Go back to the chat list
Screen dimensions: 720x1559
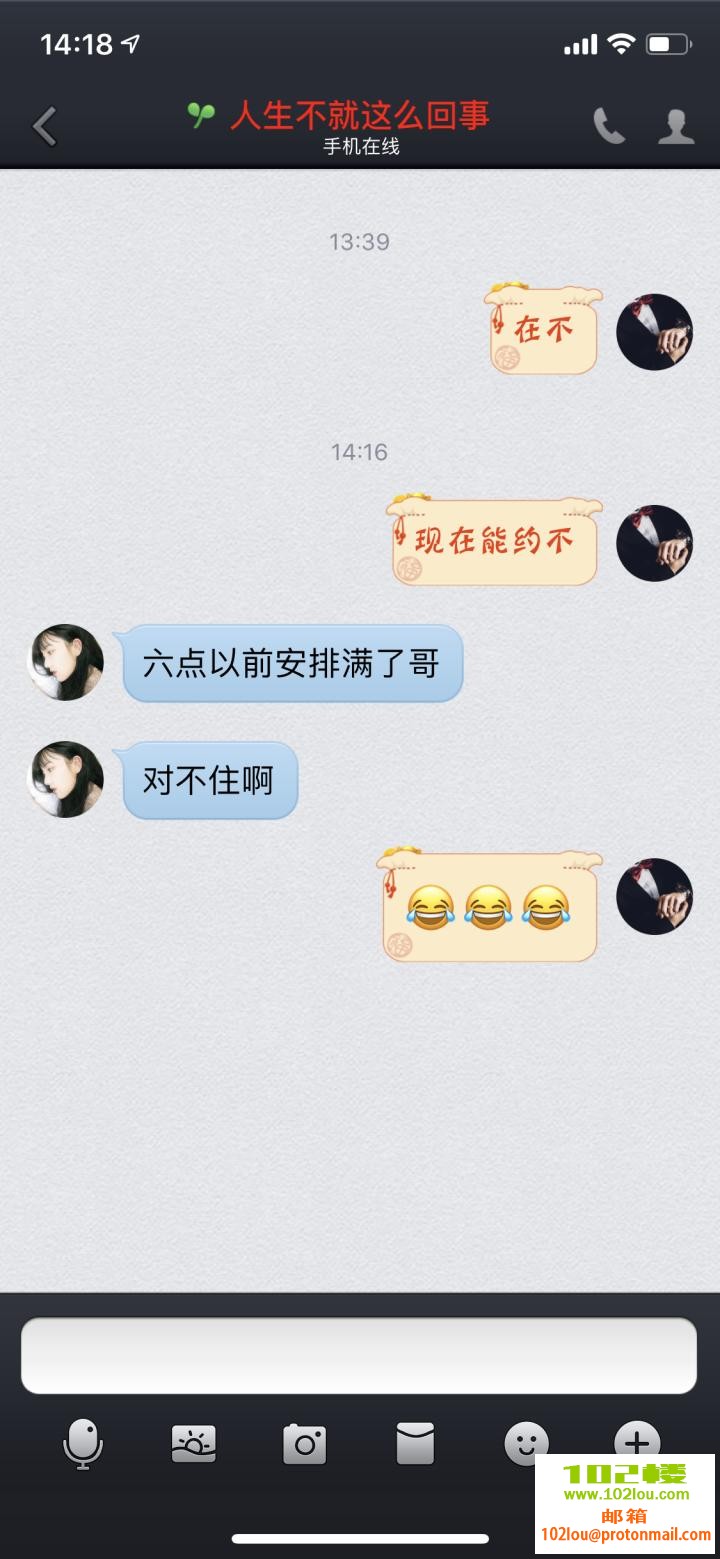pyautogui.click(x=44, y=127)
